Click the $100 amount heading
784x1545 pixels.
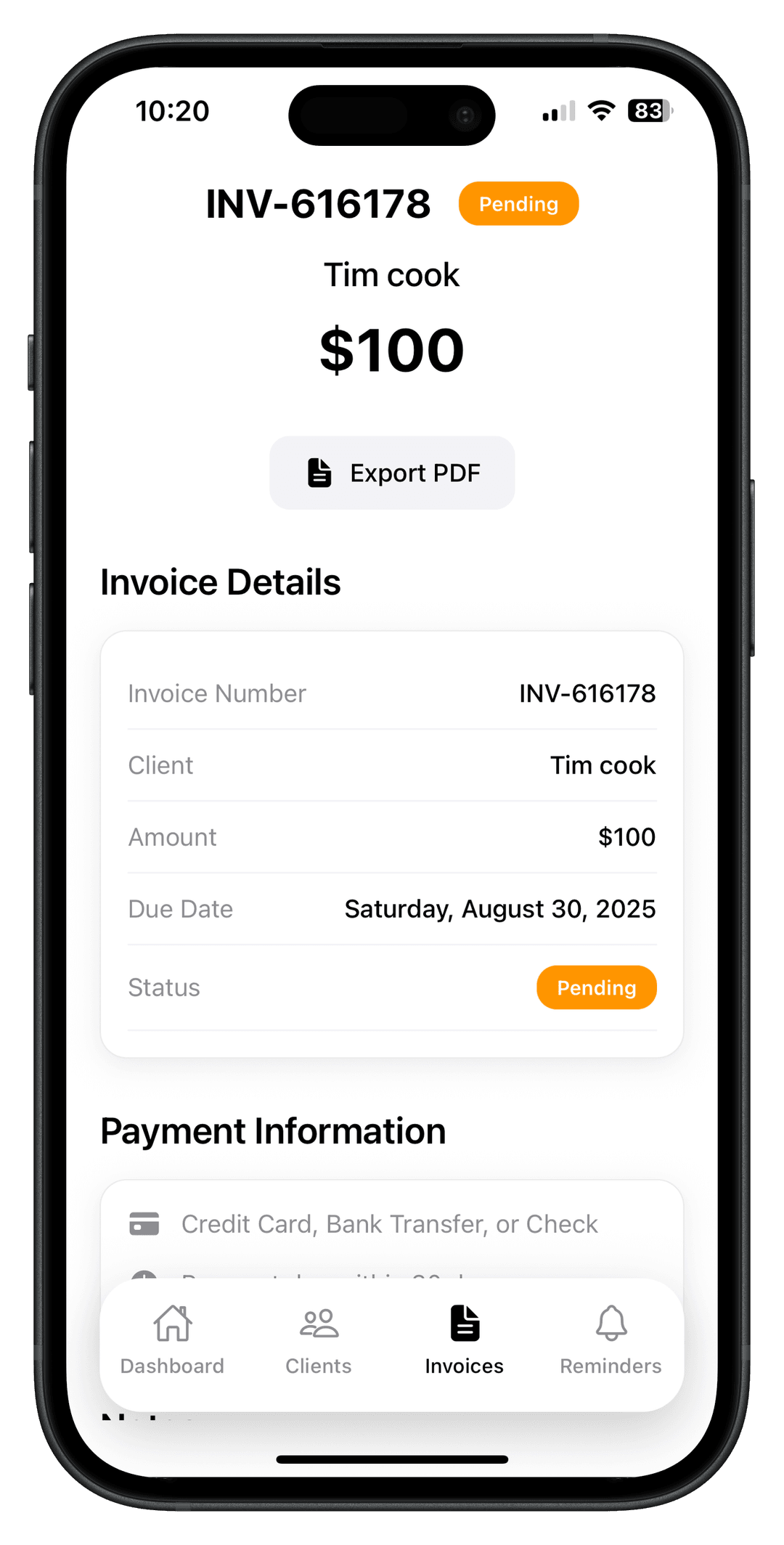[392, 349]
